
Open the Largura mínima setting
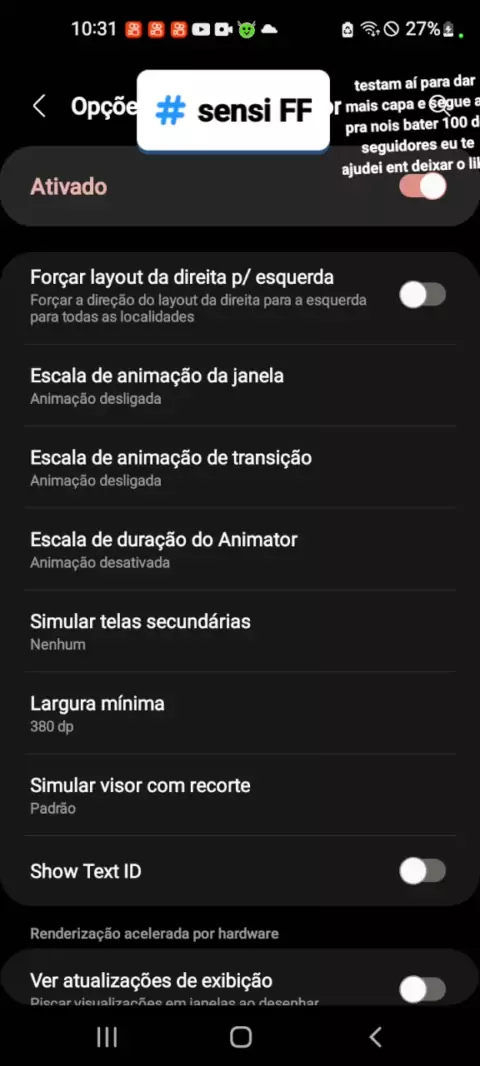240,713
